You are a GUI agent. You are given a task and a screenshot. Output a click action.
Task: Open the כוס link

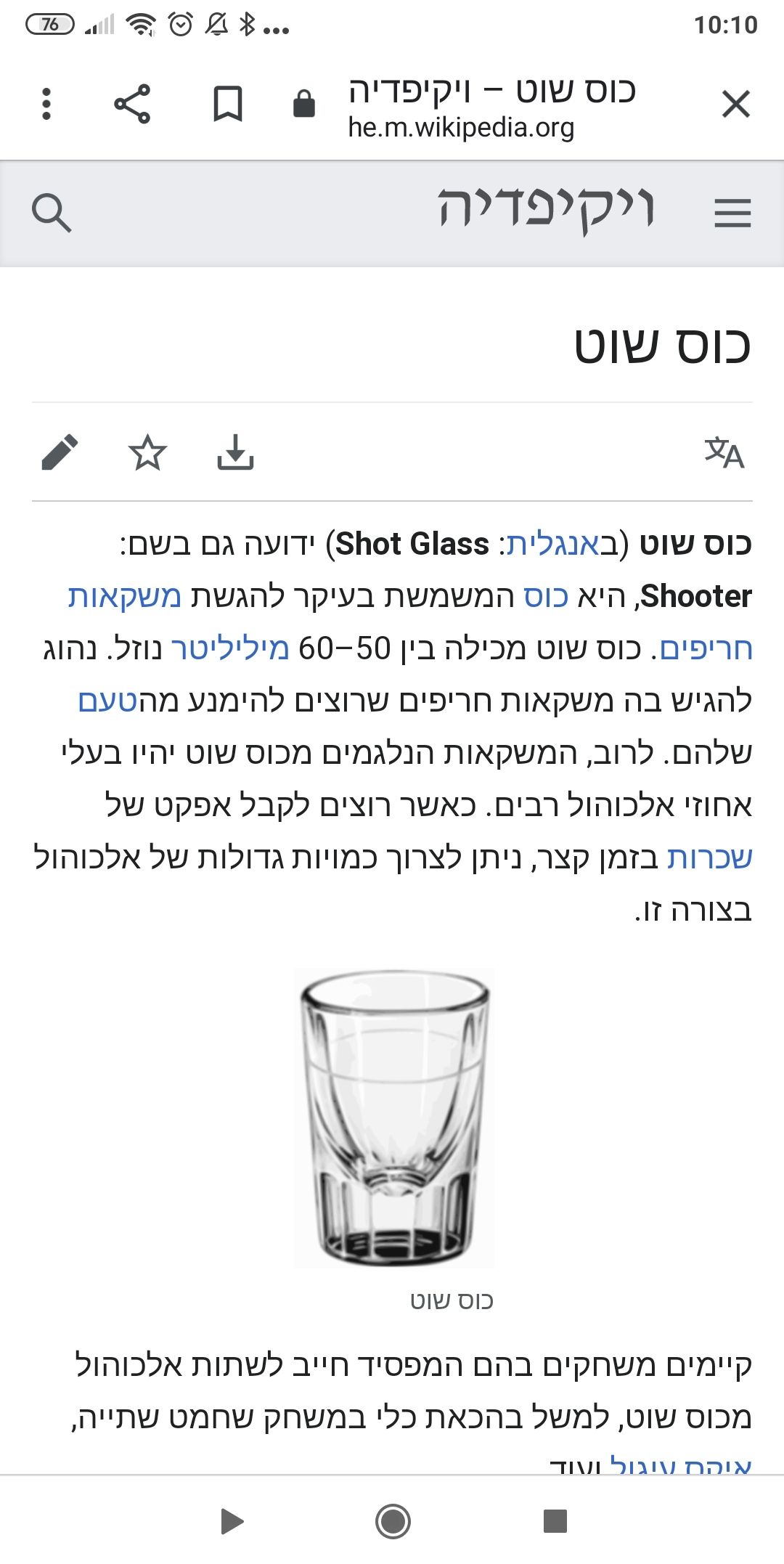click(546, 597)
